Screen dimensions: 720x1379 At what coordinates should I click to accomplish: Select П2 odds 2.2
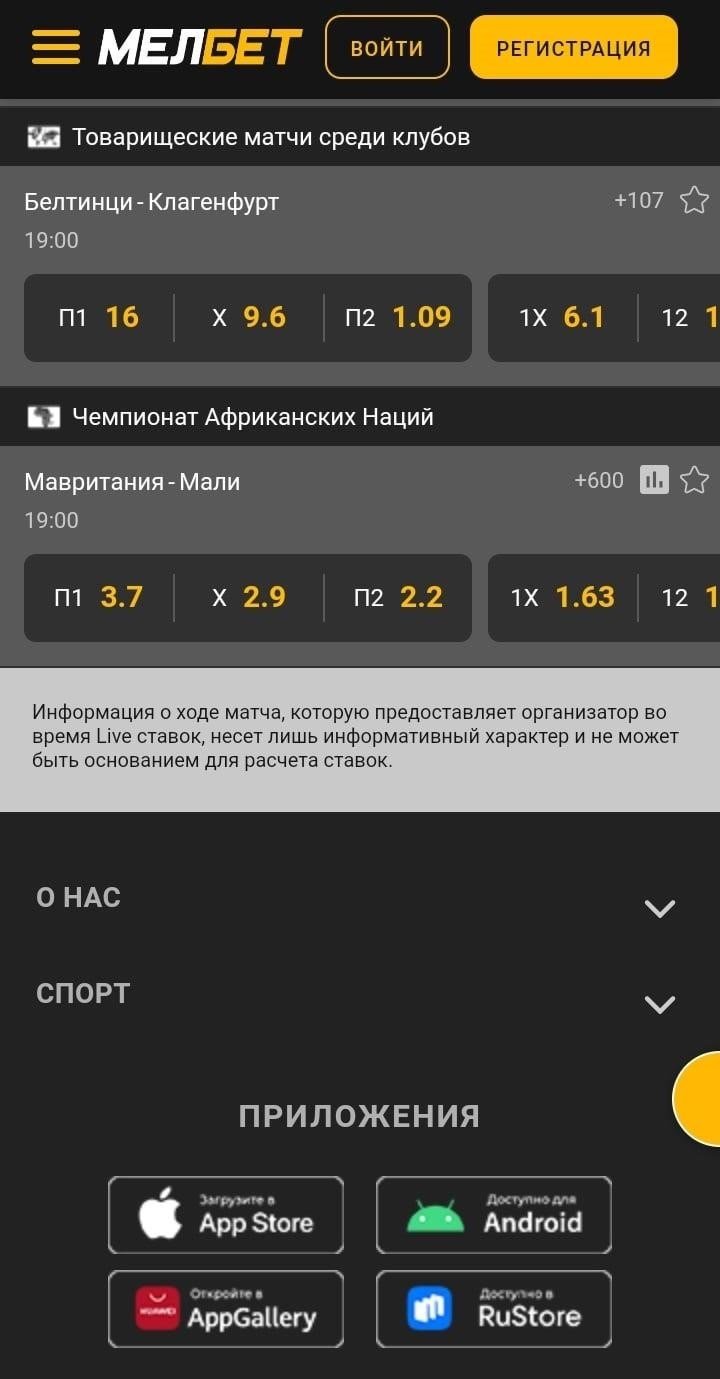[x=398, y=598]
